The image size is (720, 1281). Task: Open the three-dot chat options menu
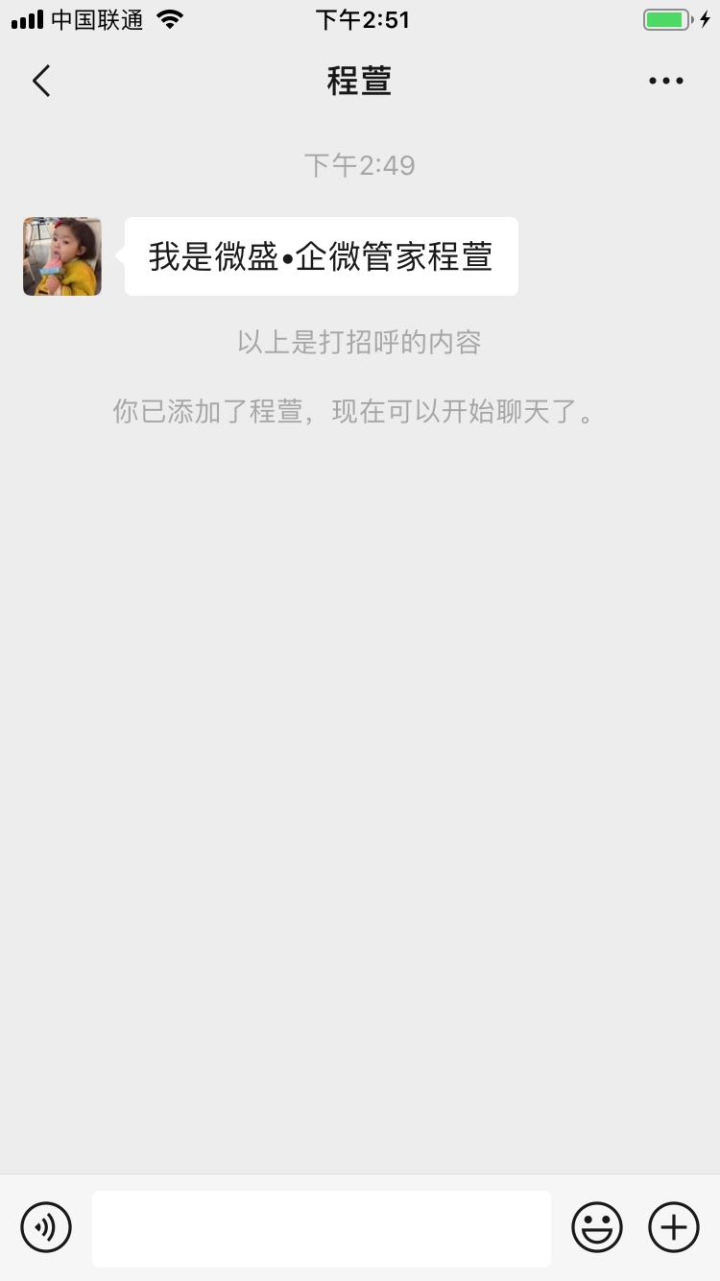[666, 81]
